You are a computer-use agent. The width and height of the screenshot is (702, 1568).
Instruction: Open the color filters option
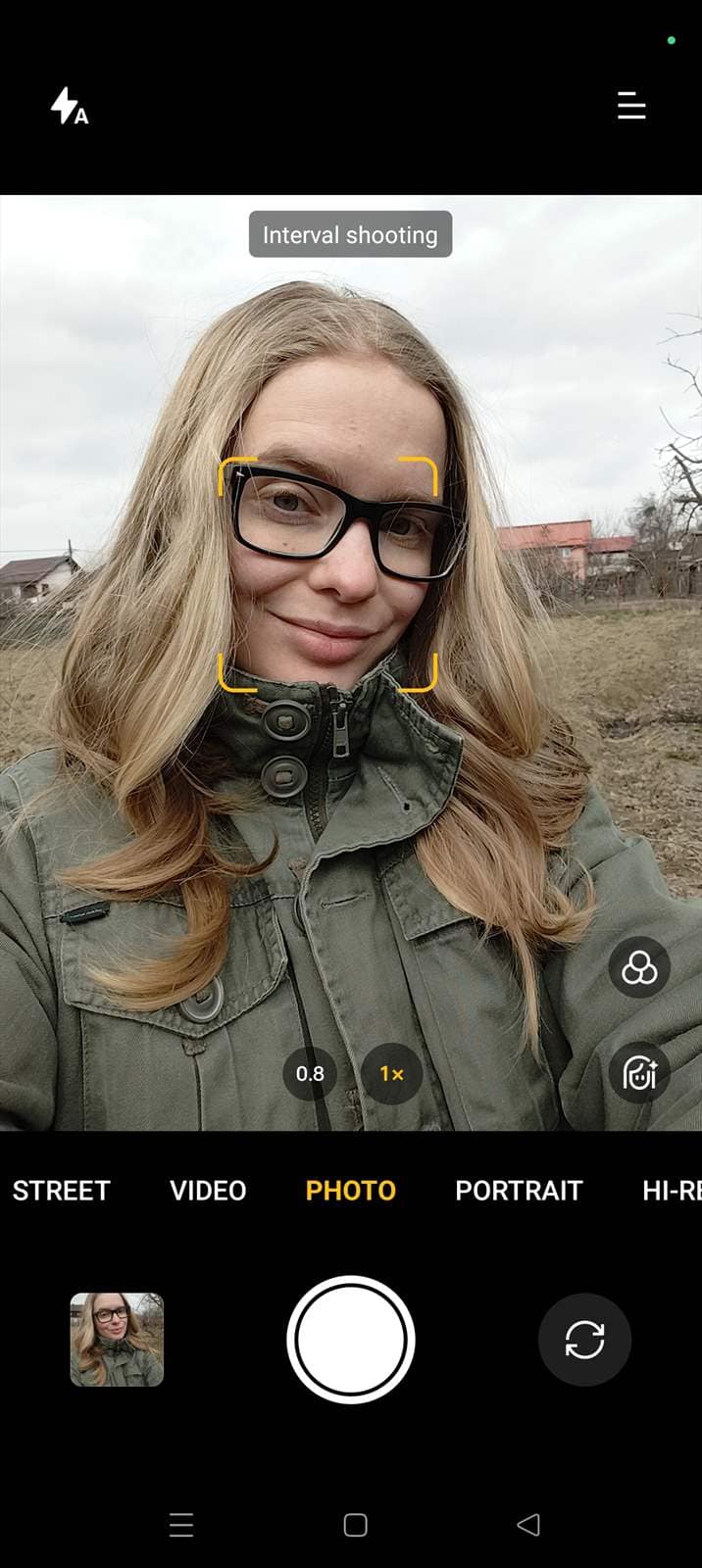[x=639, y=968]
